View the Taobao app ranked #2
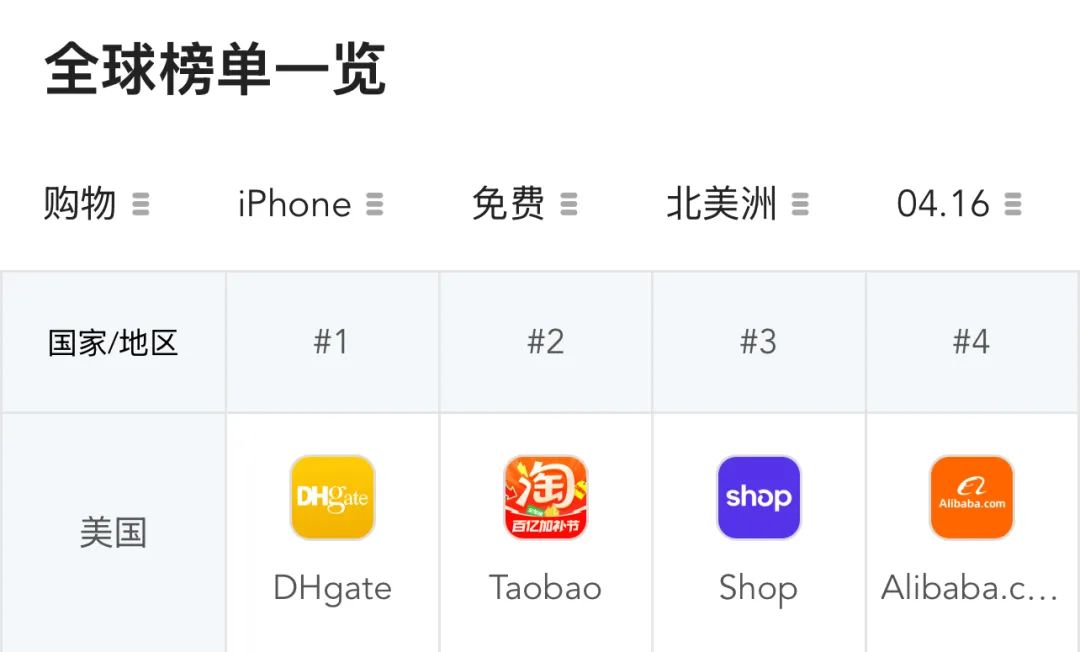Image resolution: width=1080 pixels, height=652 pixels. pos(546,498)
